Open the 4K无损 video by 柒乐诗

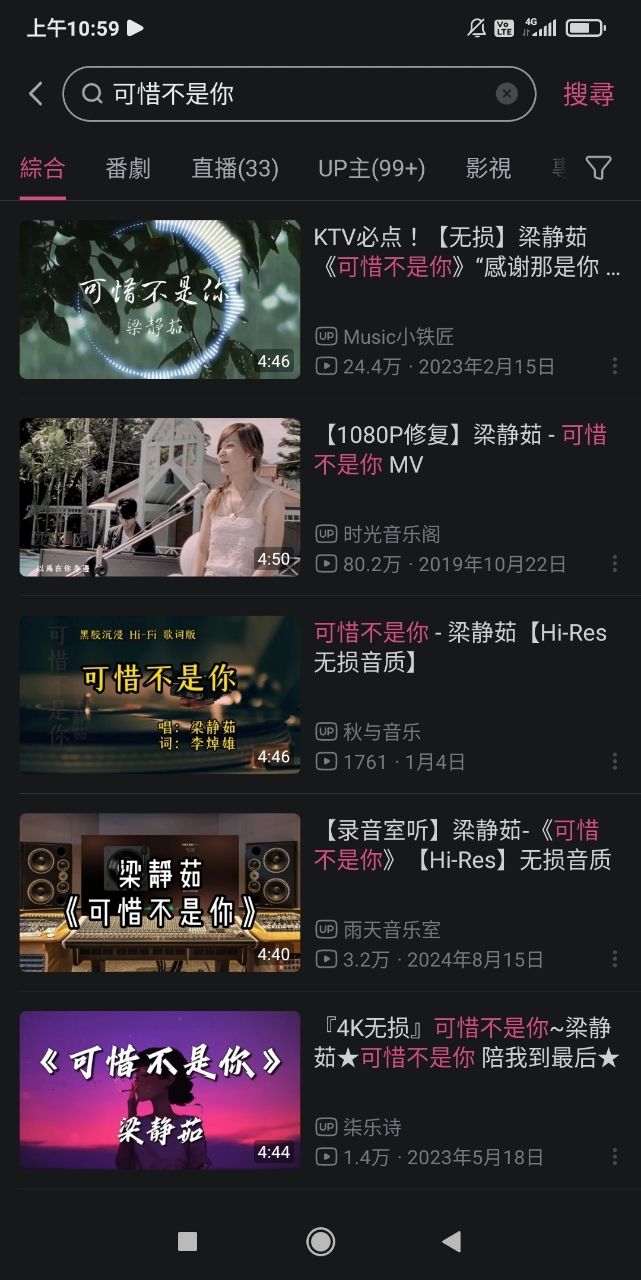click(160, 1090)
